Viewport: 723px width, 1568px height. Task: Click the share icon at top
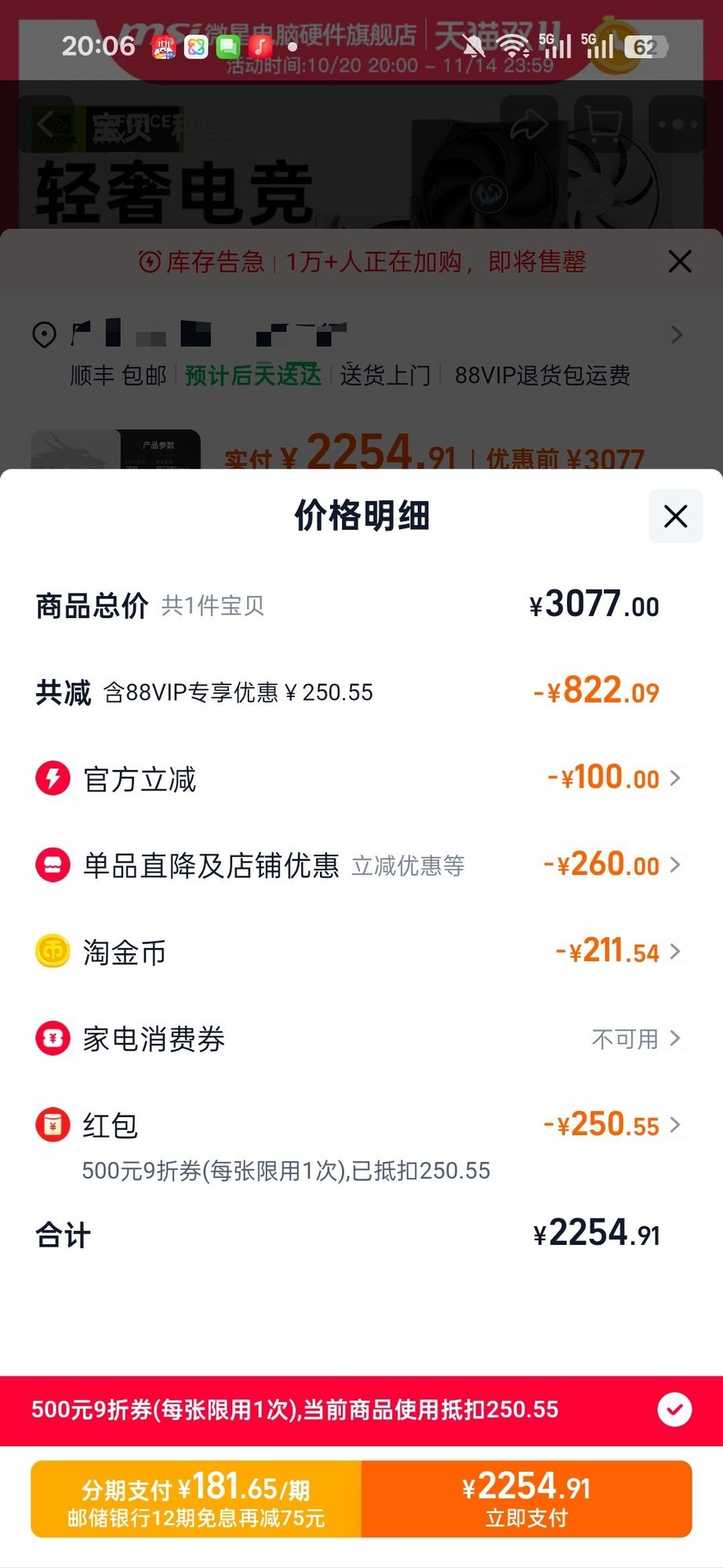point(530,124)
